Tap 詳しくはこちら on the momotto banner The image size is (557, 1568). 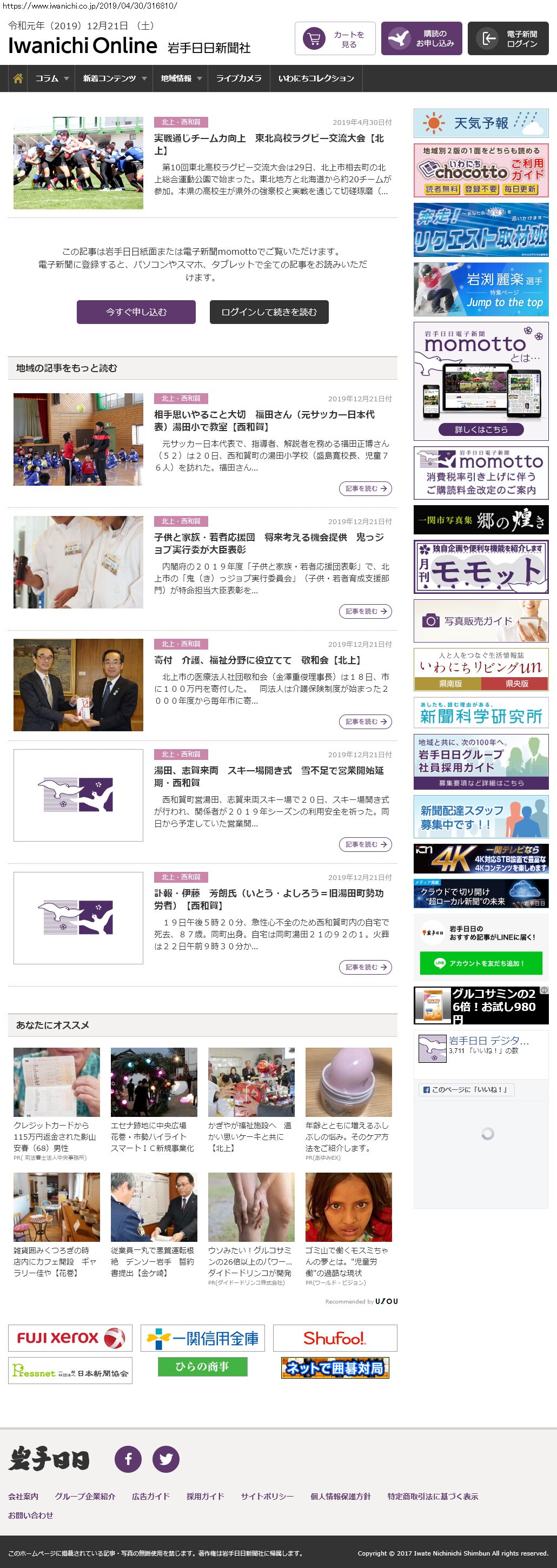(481, 429)
